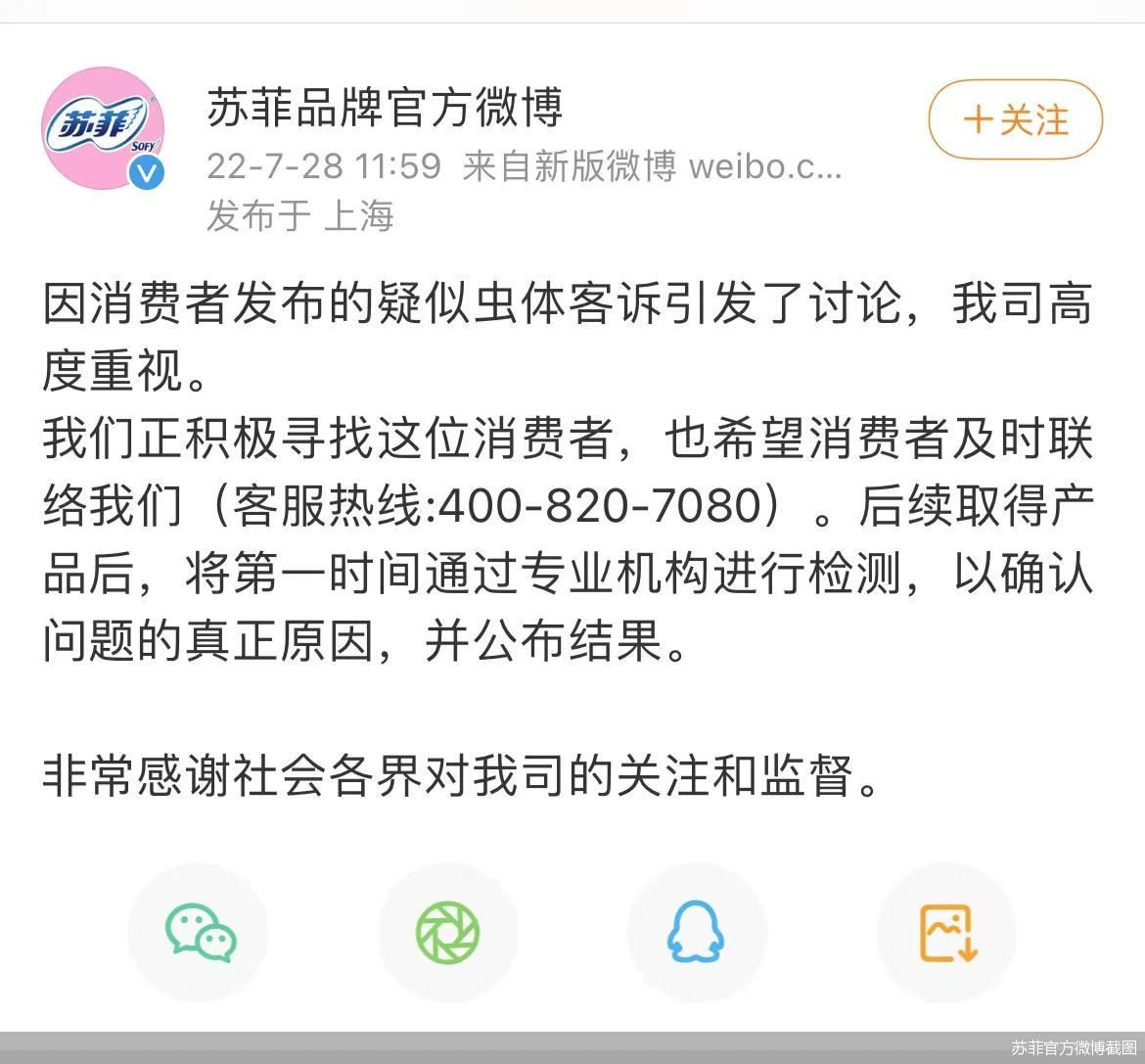Share the post to WeChat Moments

[448, 932]
